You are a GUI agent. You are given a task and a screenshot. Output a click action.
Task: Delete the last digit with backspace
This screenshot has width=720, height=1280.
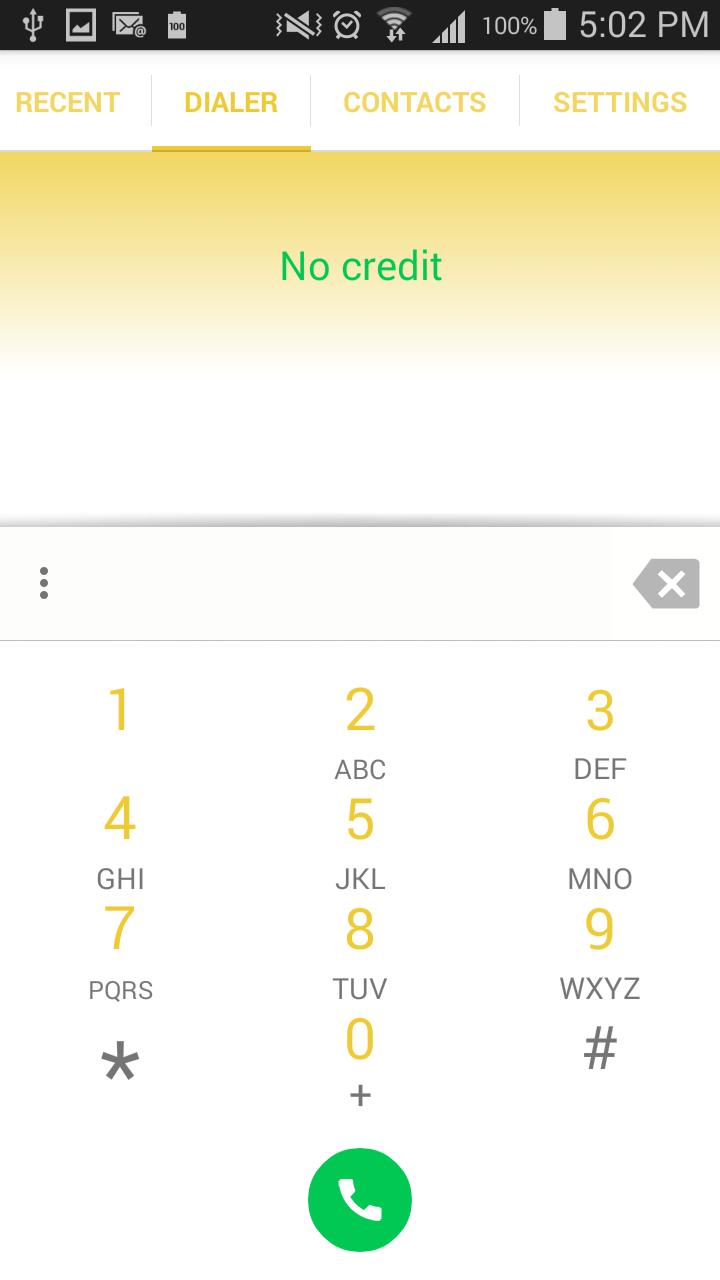[666, 583]
